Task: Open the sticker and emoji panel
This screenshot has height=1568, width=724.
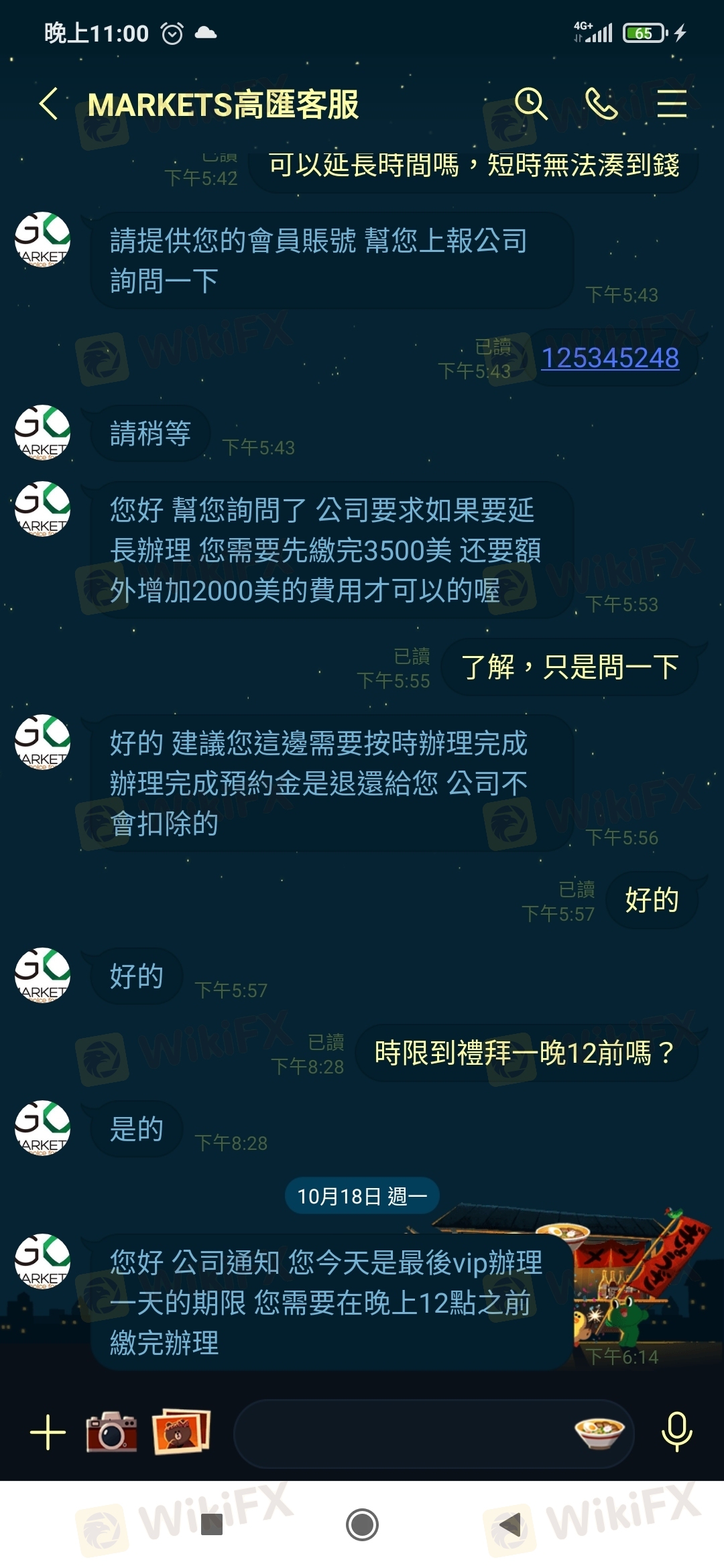Action: [599, 1433]
